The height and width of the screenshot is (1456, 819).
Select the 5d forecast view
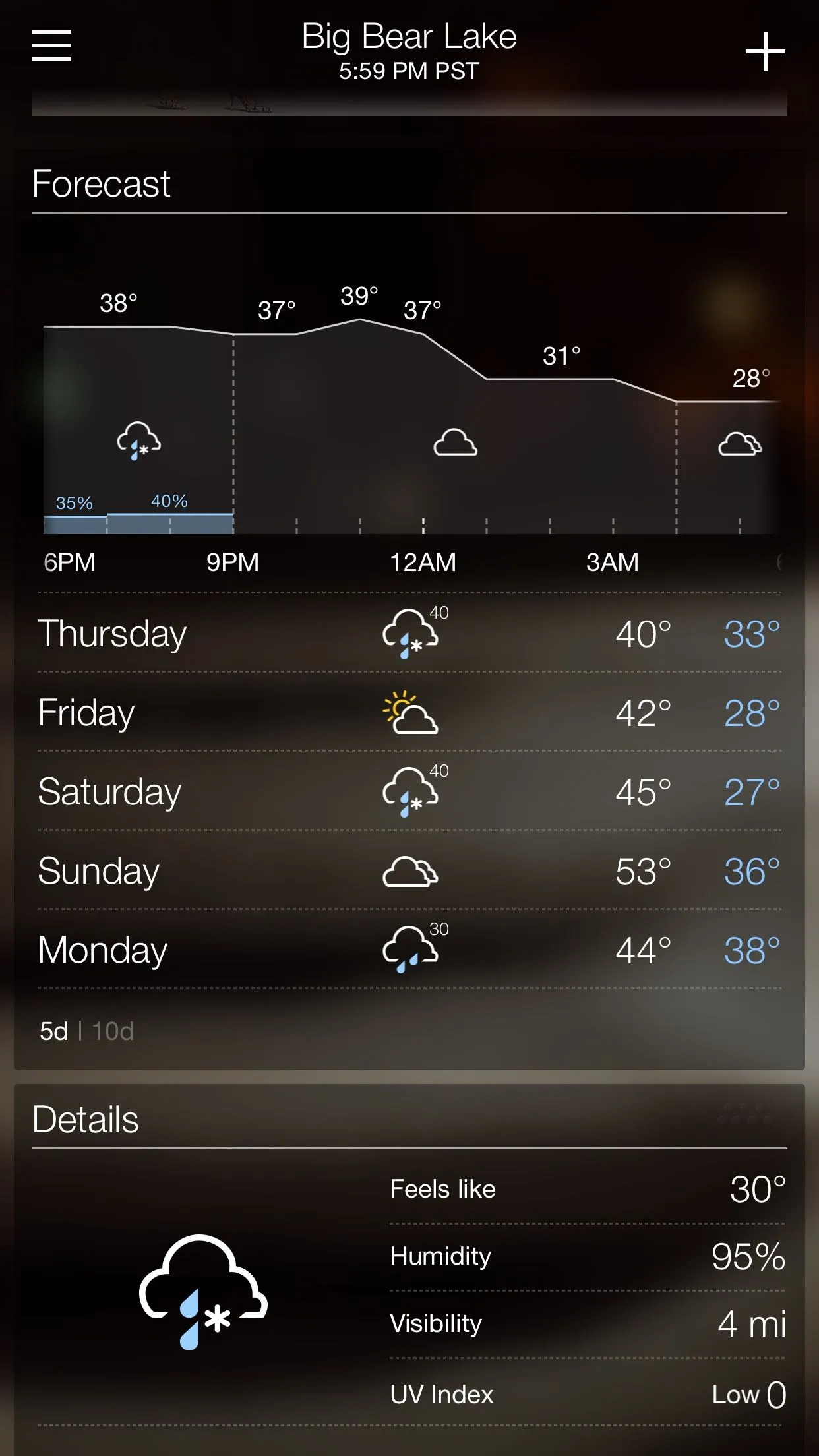[53, 1031]
